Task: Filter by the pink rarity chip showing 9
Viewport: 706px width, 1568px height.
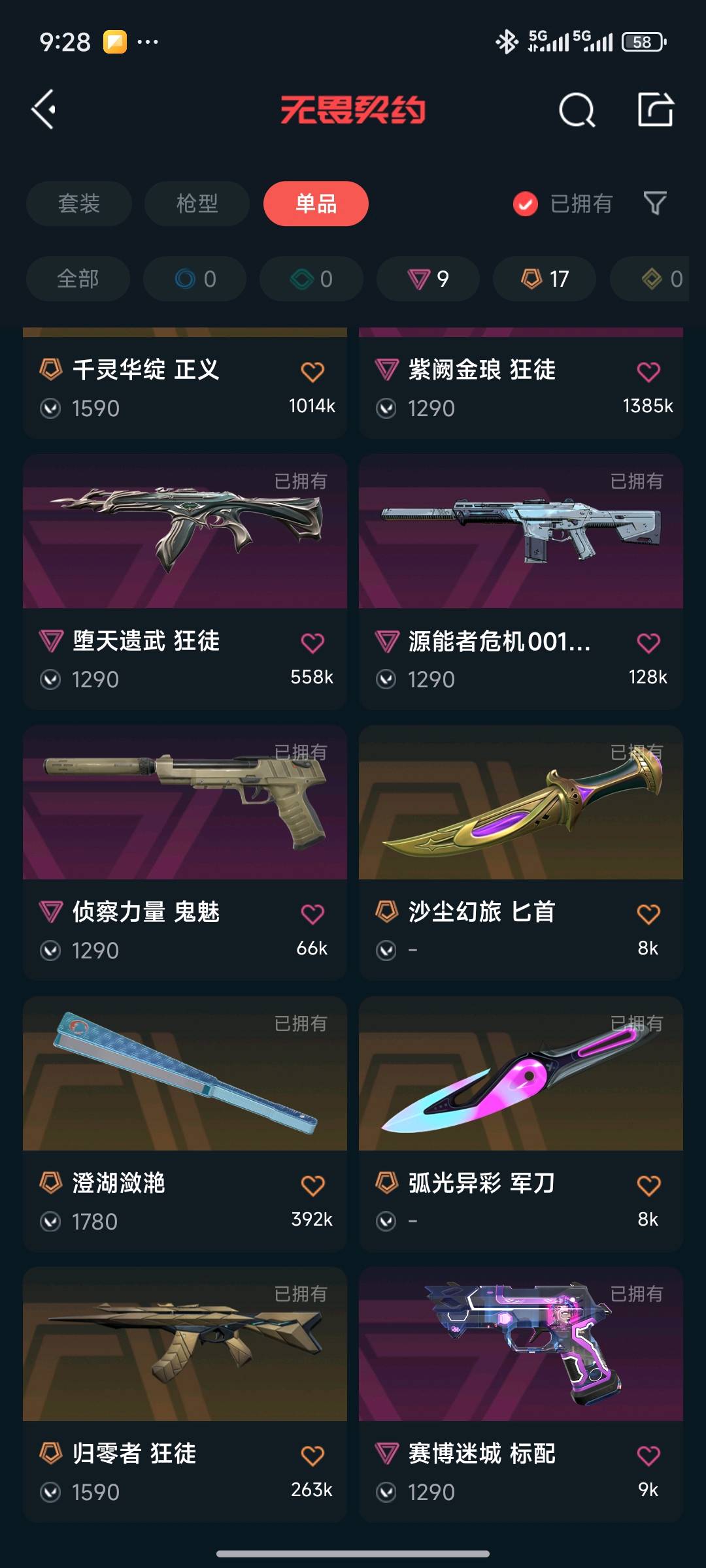Action: tap(428, 279)
